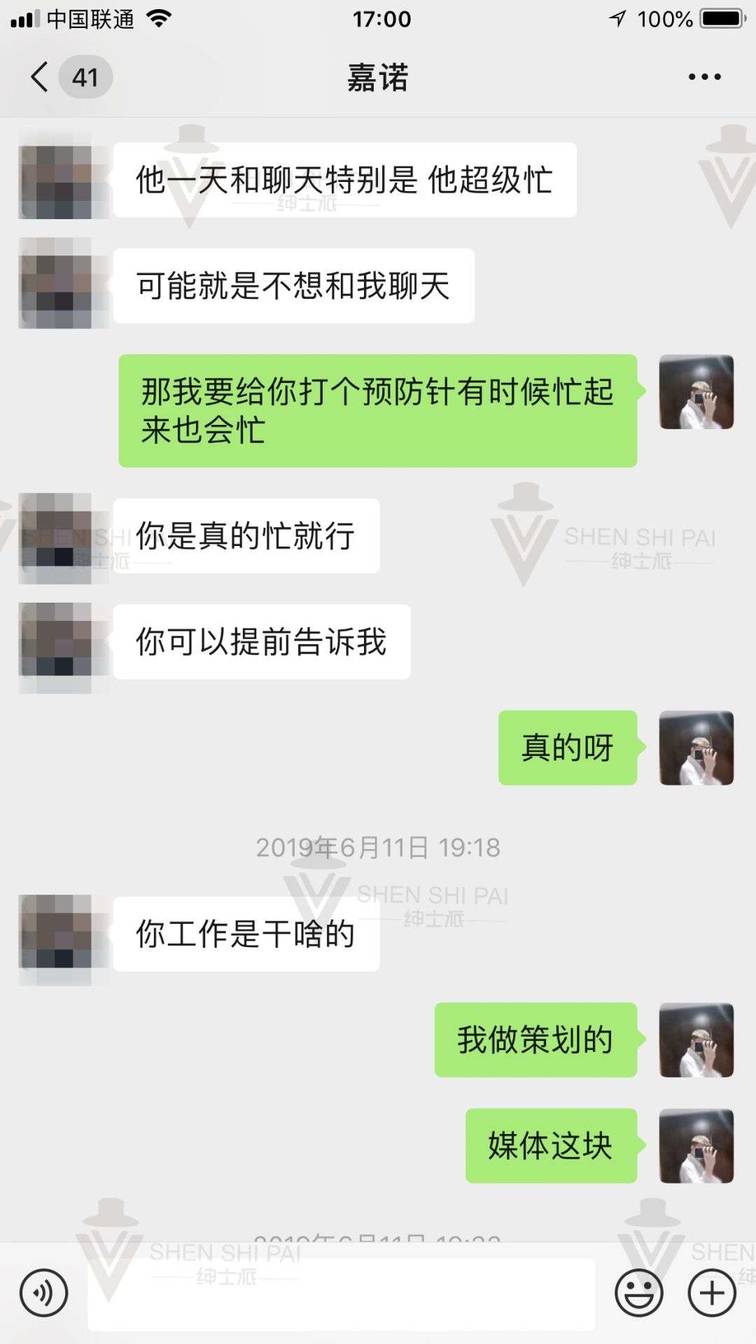Viewport: 756px width, 1344px height.
Task: Tap the timestamp 2019年6月11日 19:18
Action: (x=378, y=847)
